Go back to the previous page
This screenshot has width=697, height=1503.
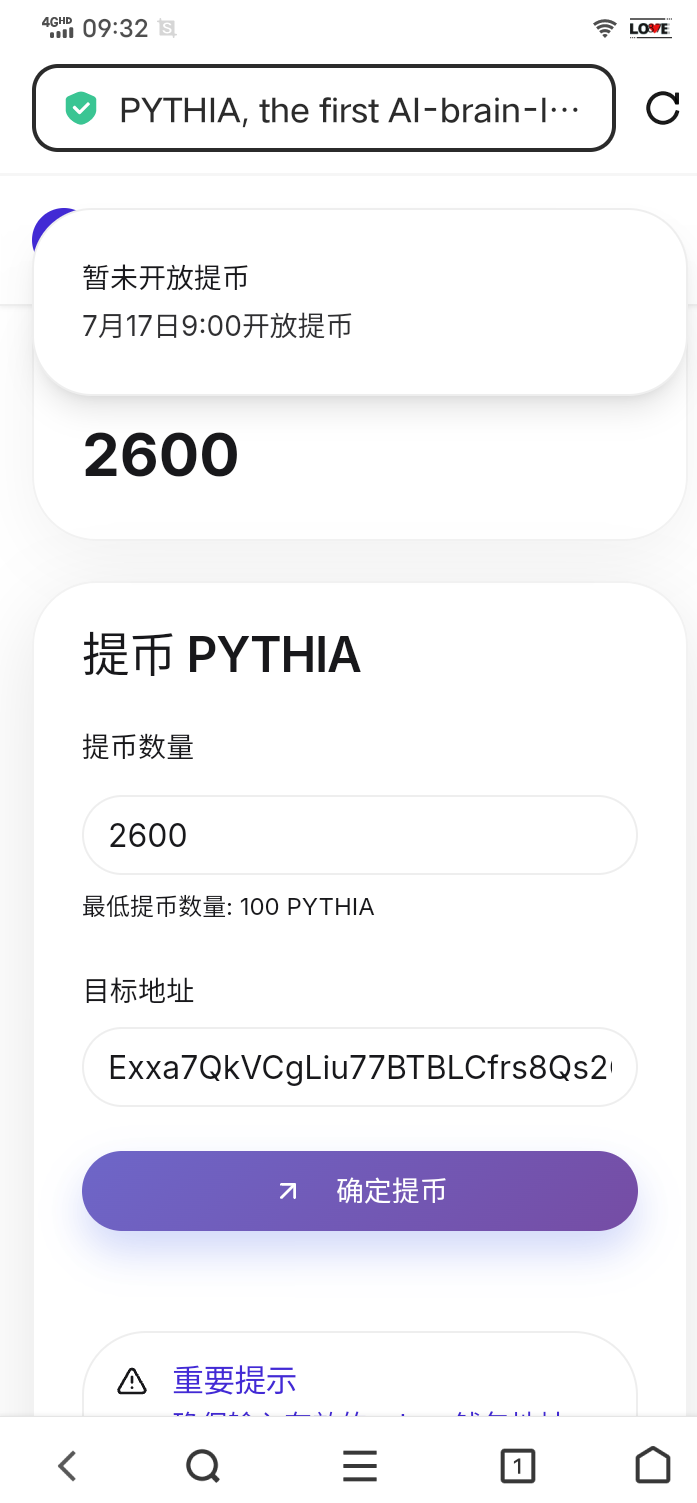(67, 1466)
